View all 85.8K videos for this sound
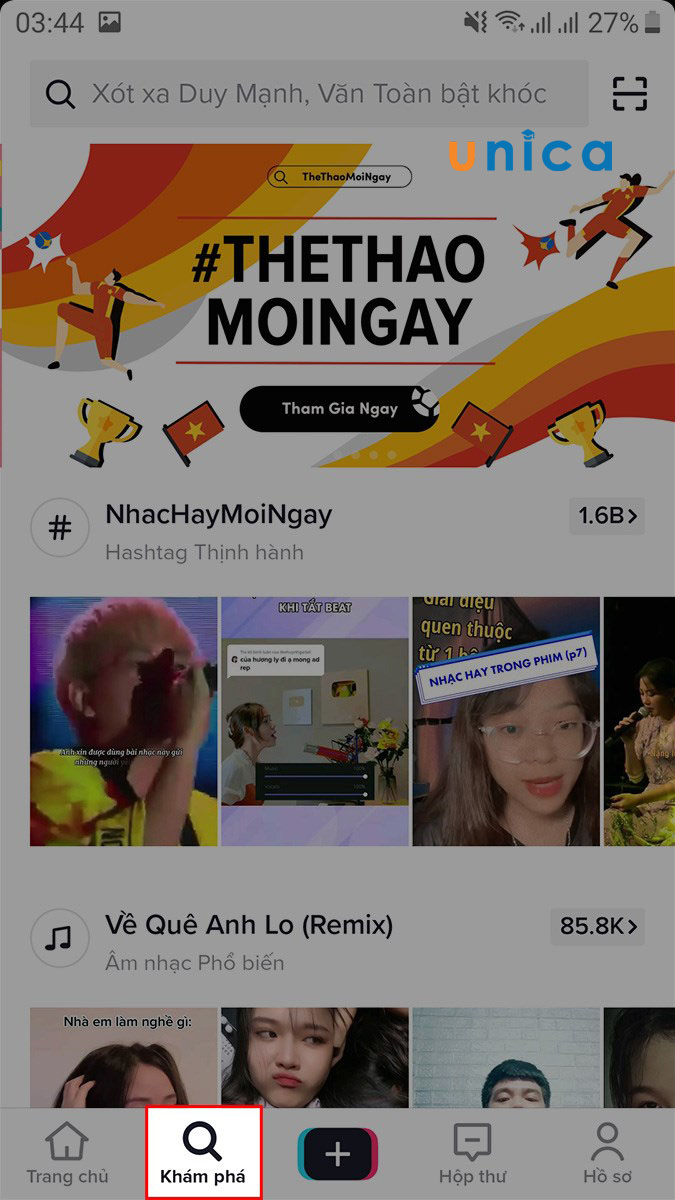This screenshot has width=675, height=1200. (x=597, y=926)
